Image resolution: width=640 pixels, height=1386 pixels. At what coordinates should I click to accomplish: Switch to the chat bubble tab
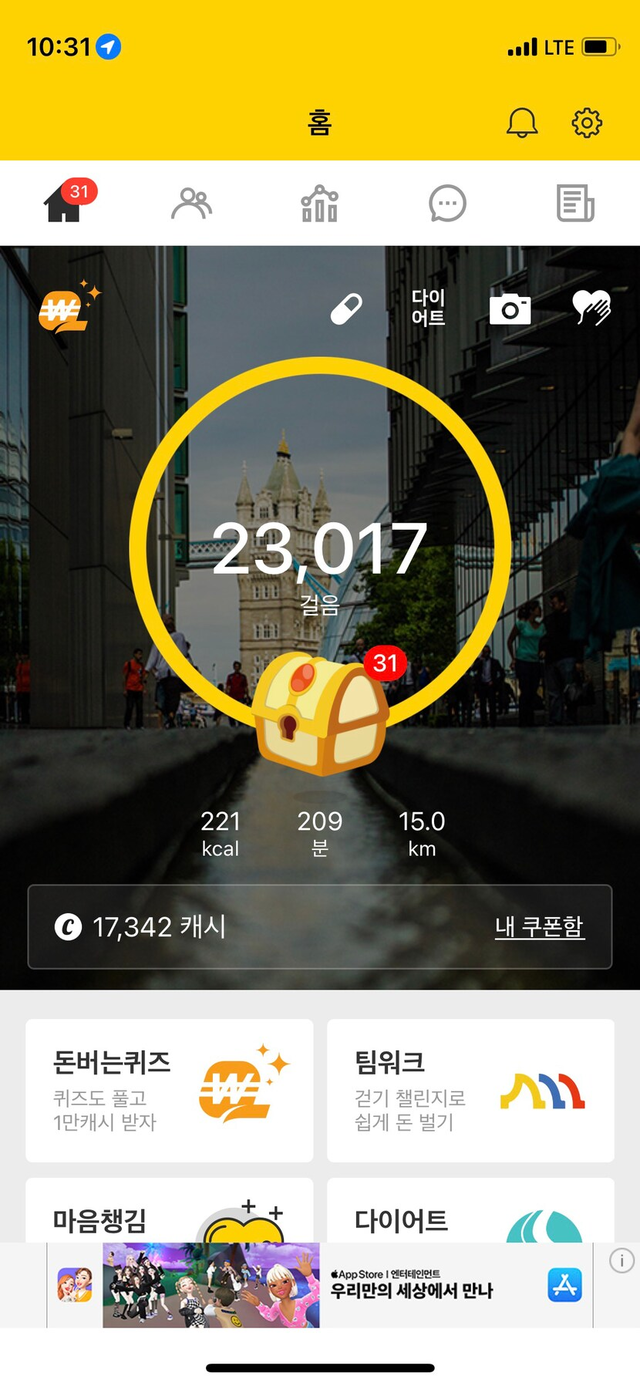point(447,204)
